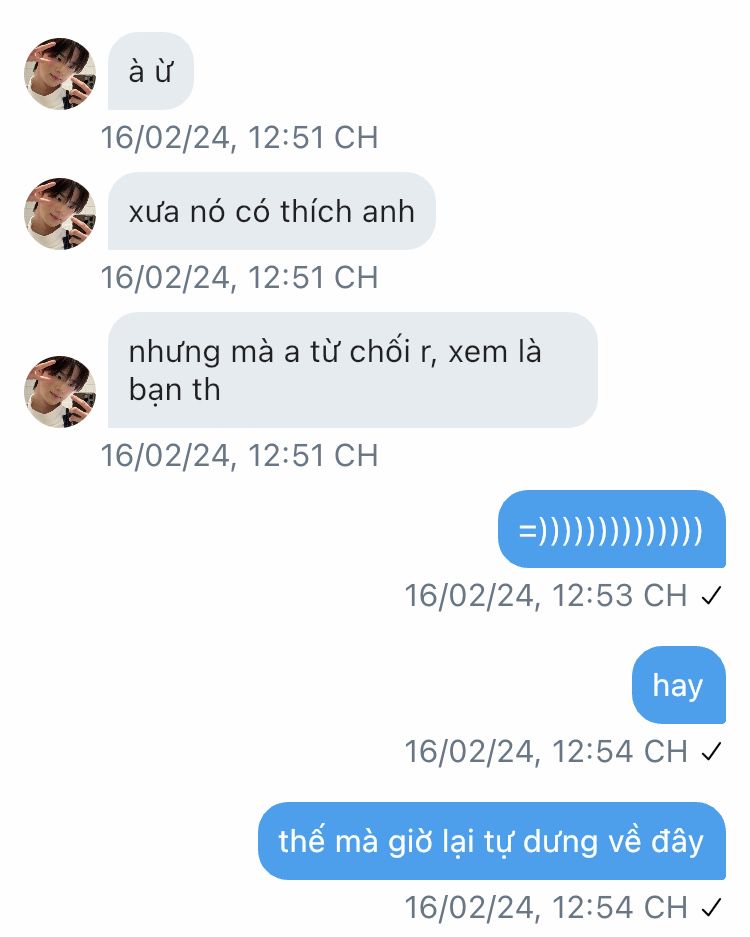
Task: Open profile photo beside "nhưng mà a từ chối" message
Action: click(x=60, y=392)
